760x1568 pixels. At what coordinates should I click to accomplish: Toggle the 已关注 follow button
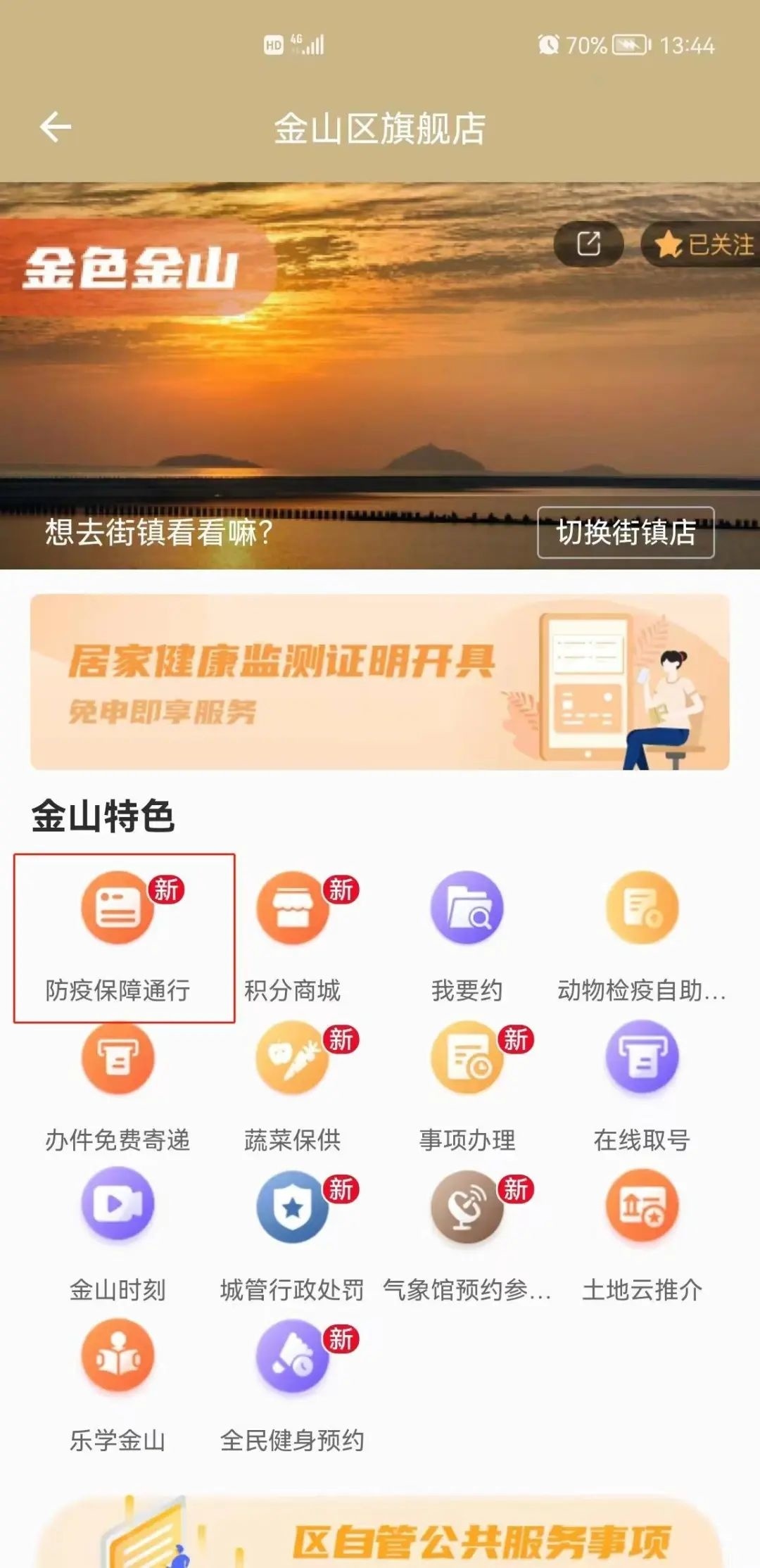click(702, 244)
